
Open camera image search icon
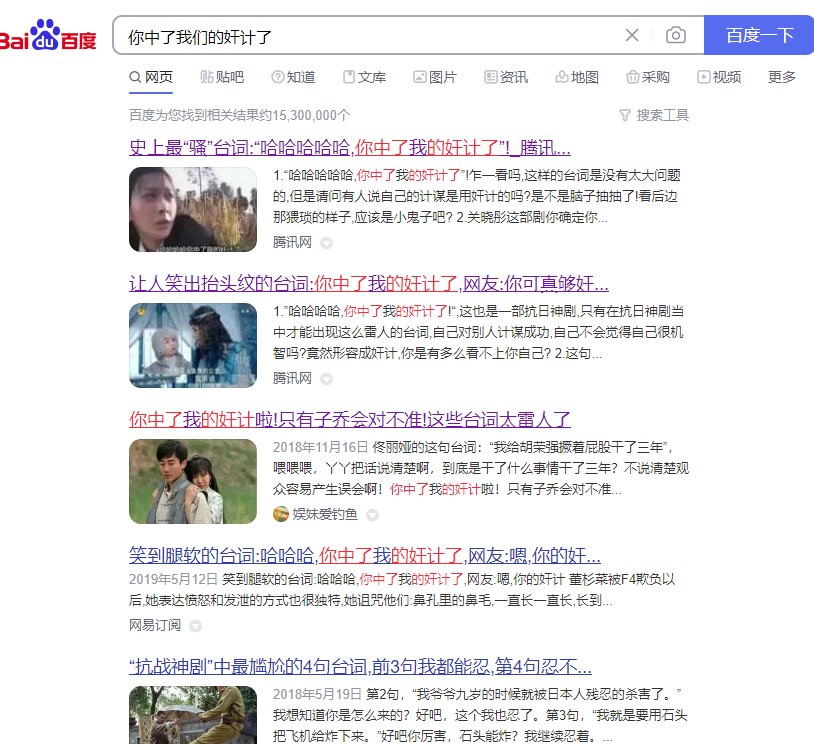676,36
